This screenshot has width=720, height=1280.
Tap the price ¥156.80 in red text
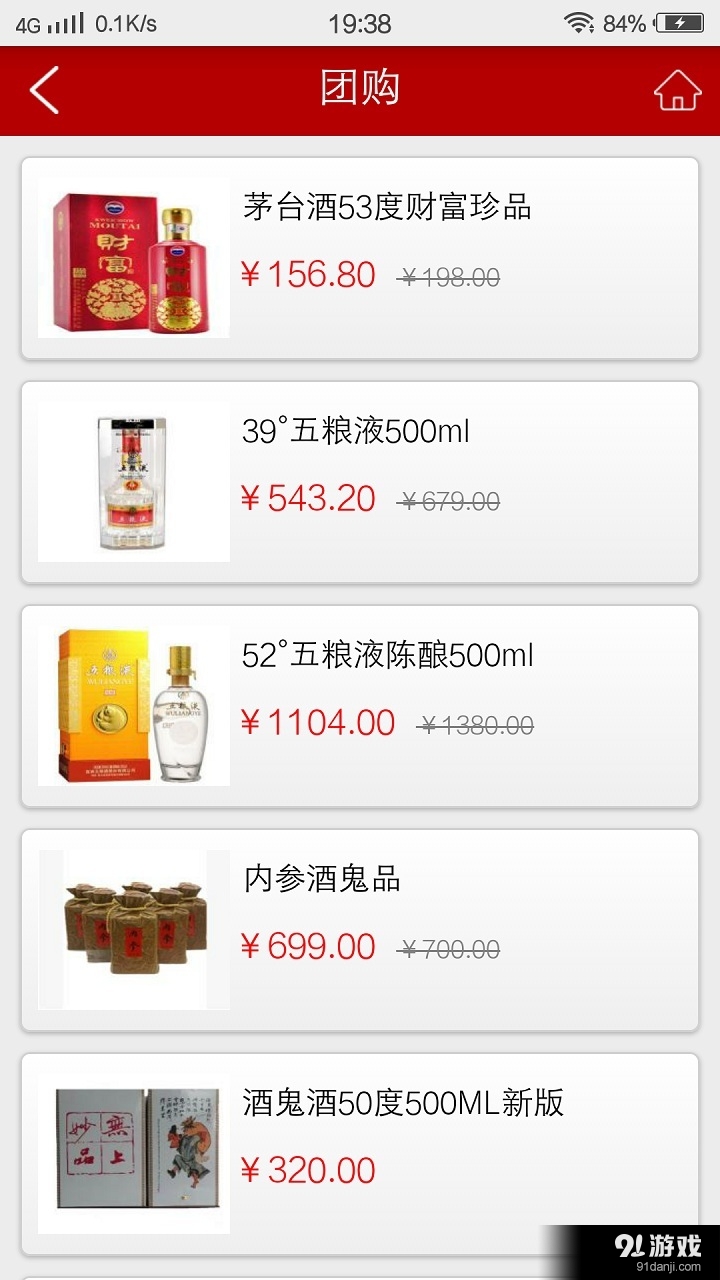[x=310, y=274]
